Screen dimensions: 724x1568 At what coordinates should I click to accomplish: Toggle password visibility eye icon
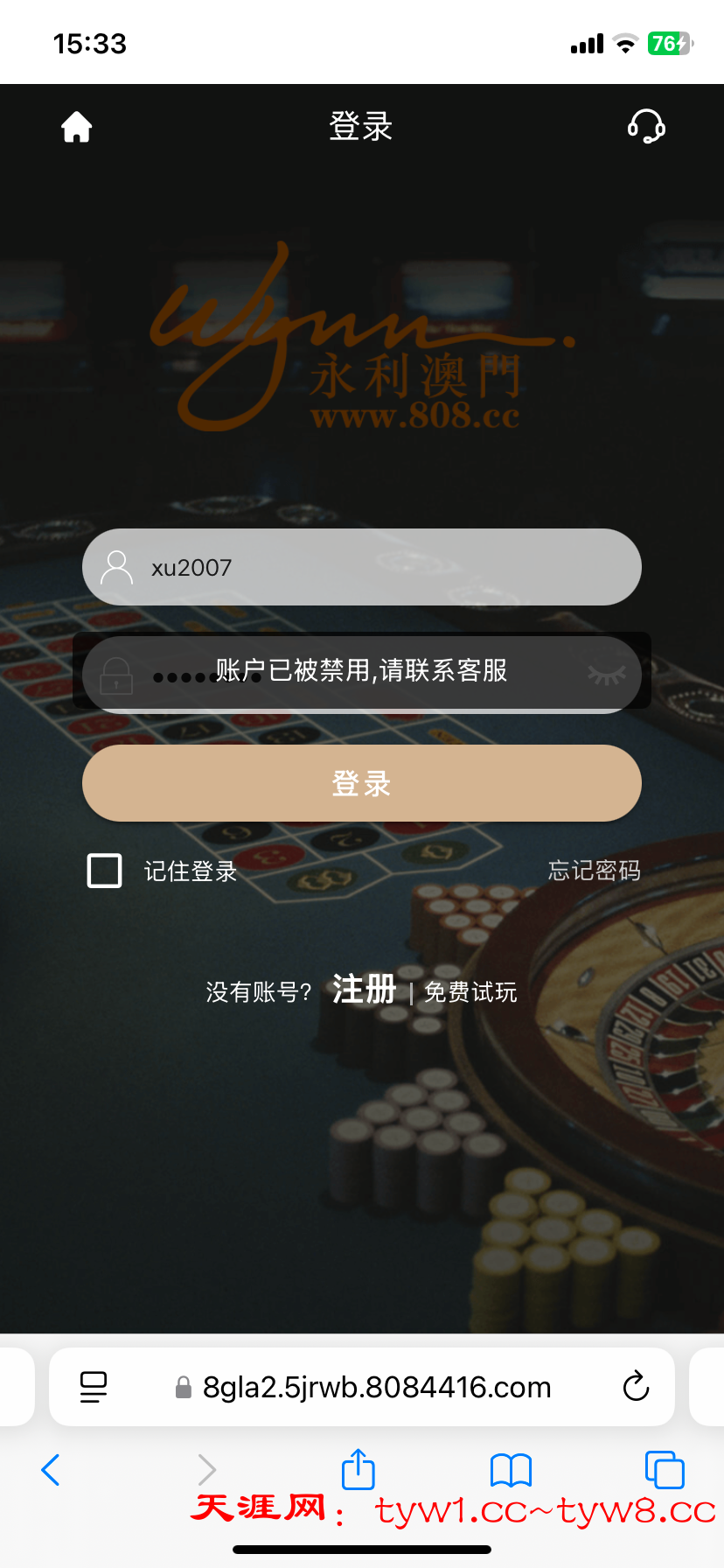point(607,675)
